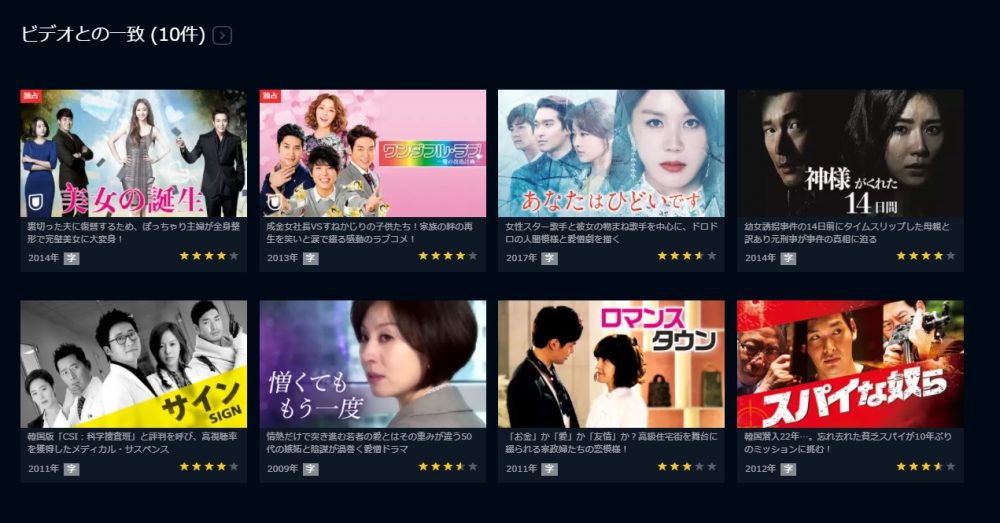Open 神様がくれた14日間
The image size is (1000, 523).
tap(850, 153)
